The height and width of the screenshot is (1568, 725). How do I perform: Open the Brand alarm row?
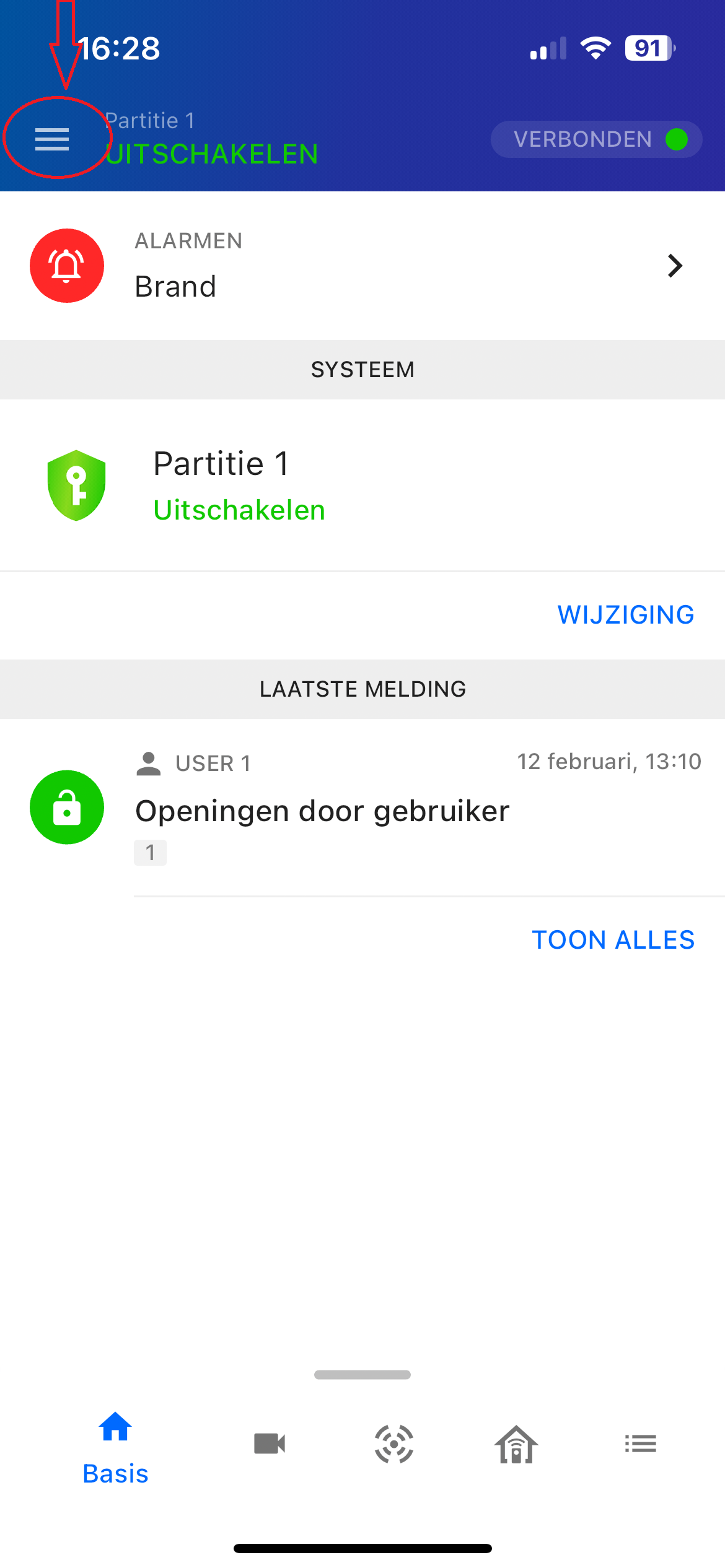tap(362, 266)
